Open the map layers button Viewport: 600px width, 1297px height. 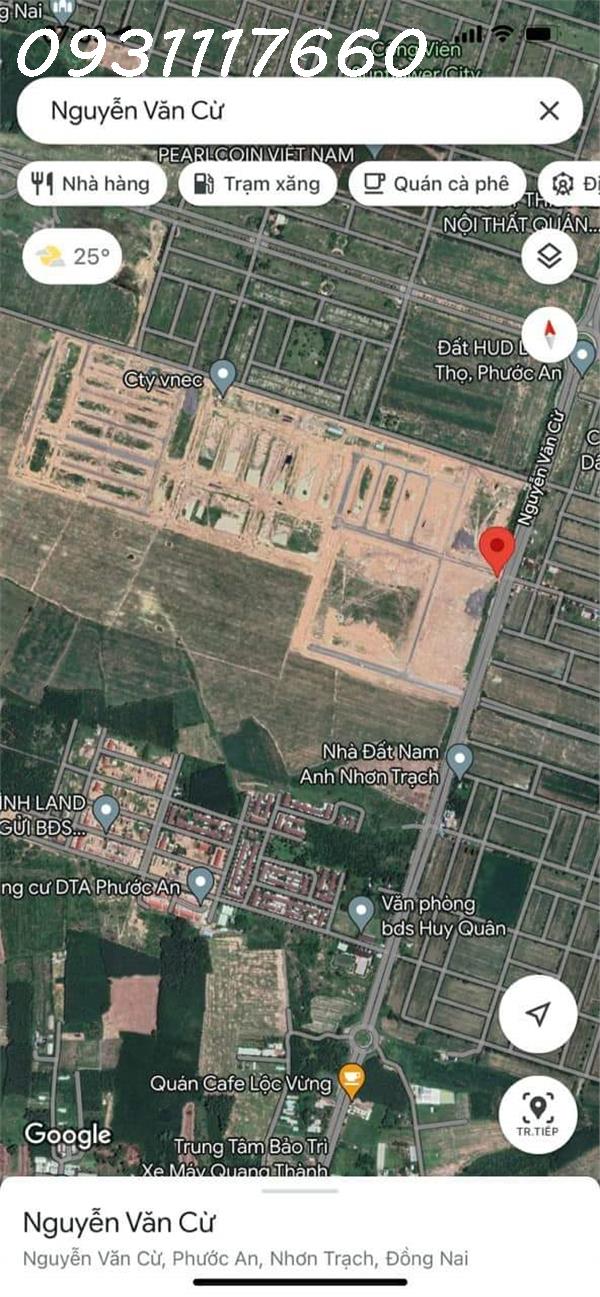coord(549,258)
